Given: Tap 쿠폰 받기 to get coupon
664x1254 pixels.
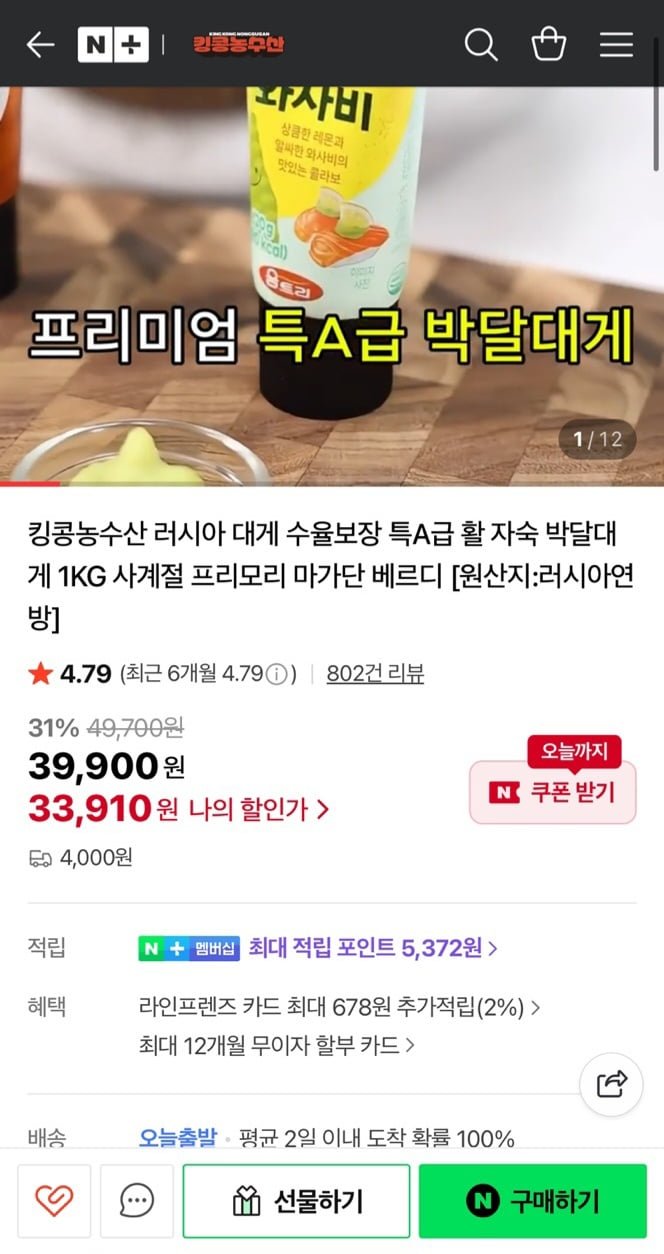Looking at the screenshot, I should (x=553, y=792).
